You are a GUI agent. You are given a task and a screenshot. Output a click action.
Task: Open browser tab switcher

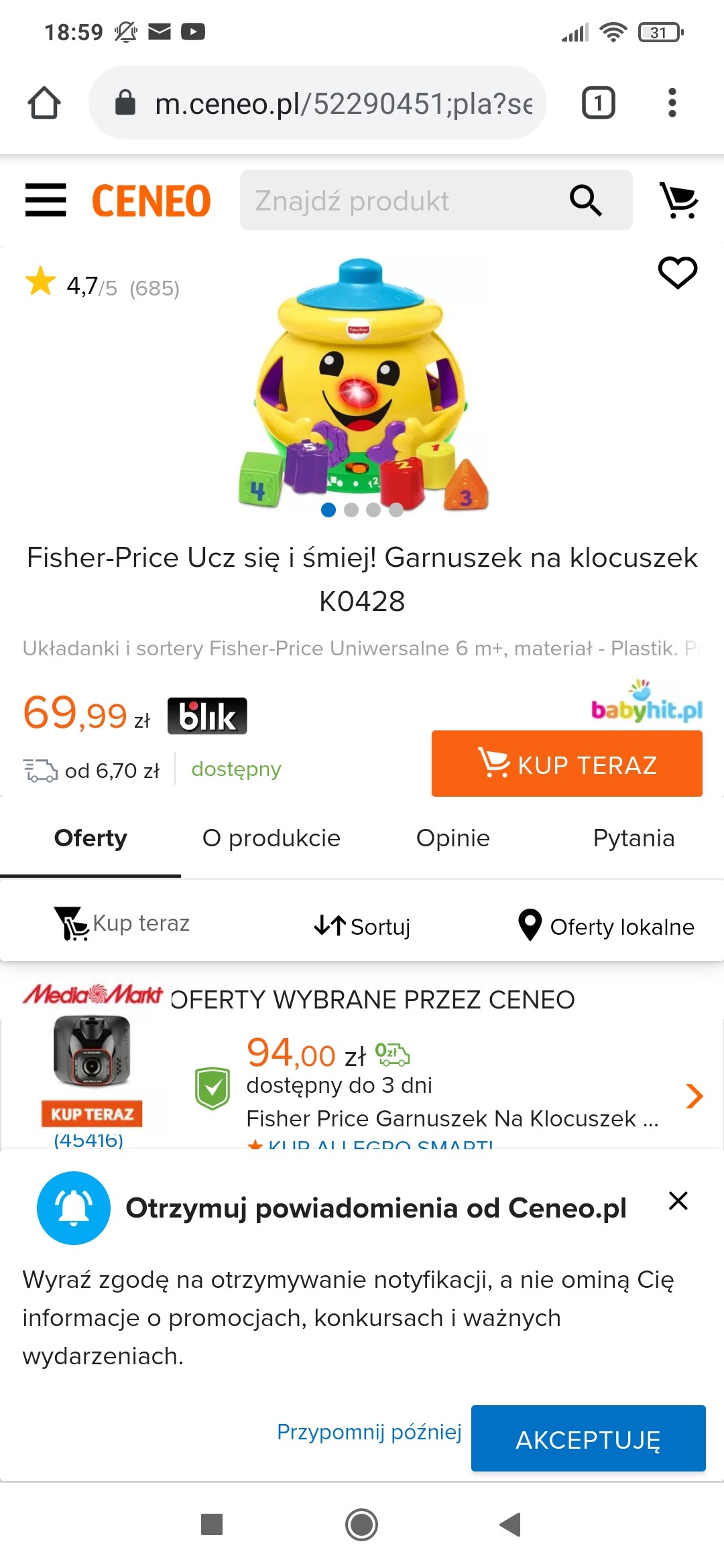(598, 103)
